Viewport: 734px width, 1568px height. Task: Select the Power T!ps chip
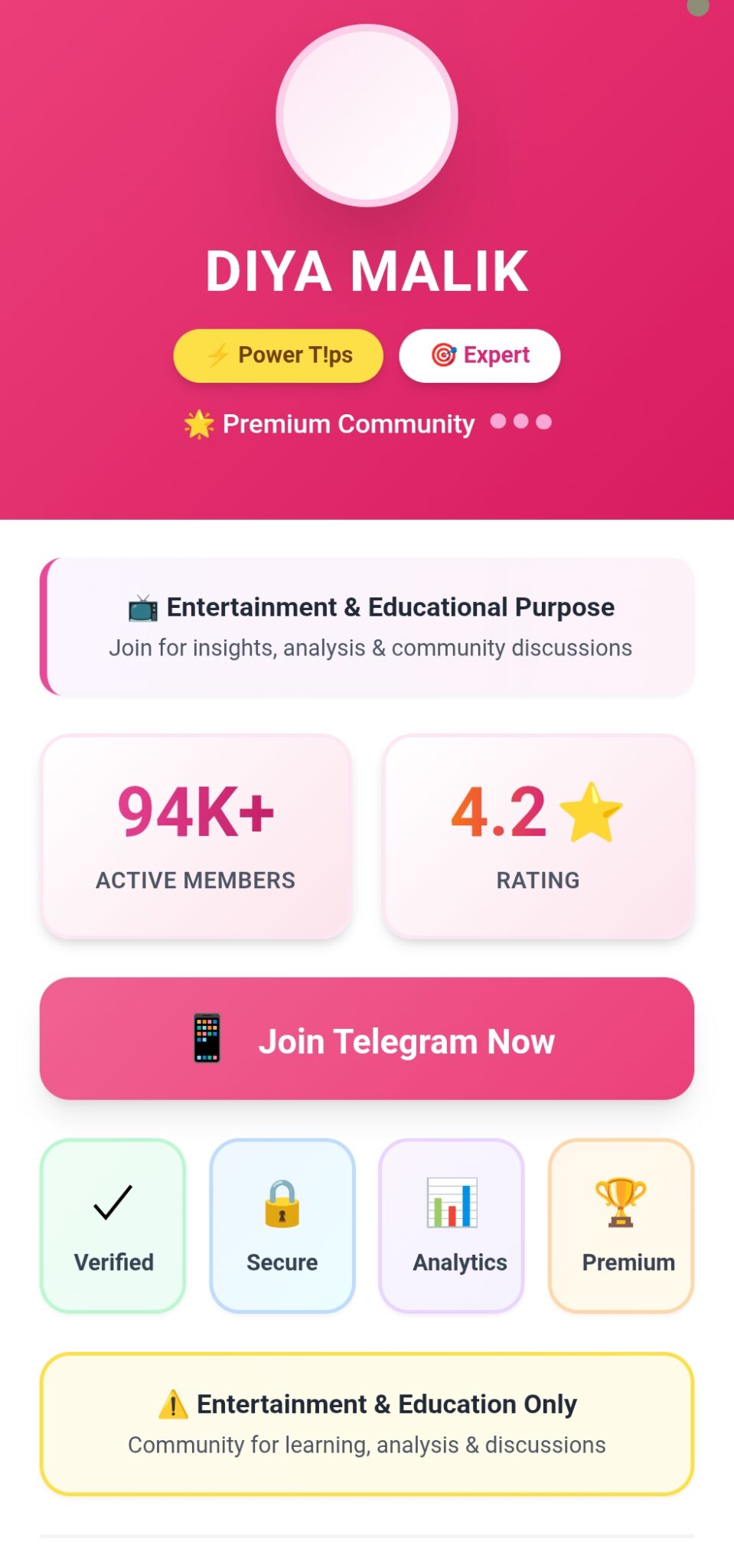click(279, 355)
